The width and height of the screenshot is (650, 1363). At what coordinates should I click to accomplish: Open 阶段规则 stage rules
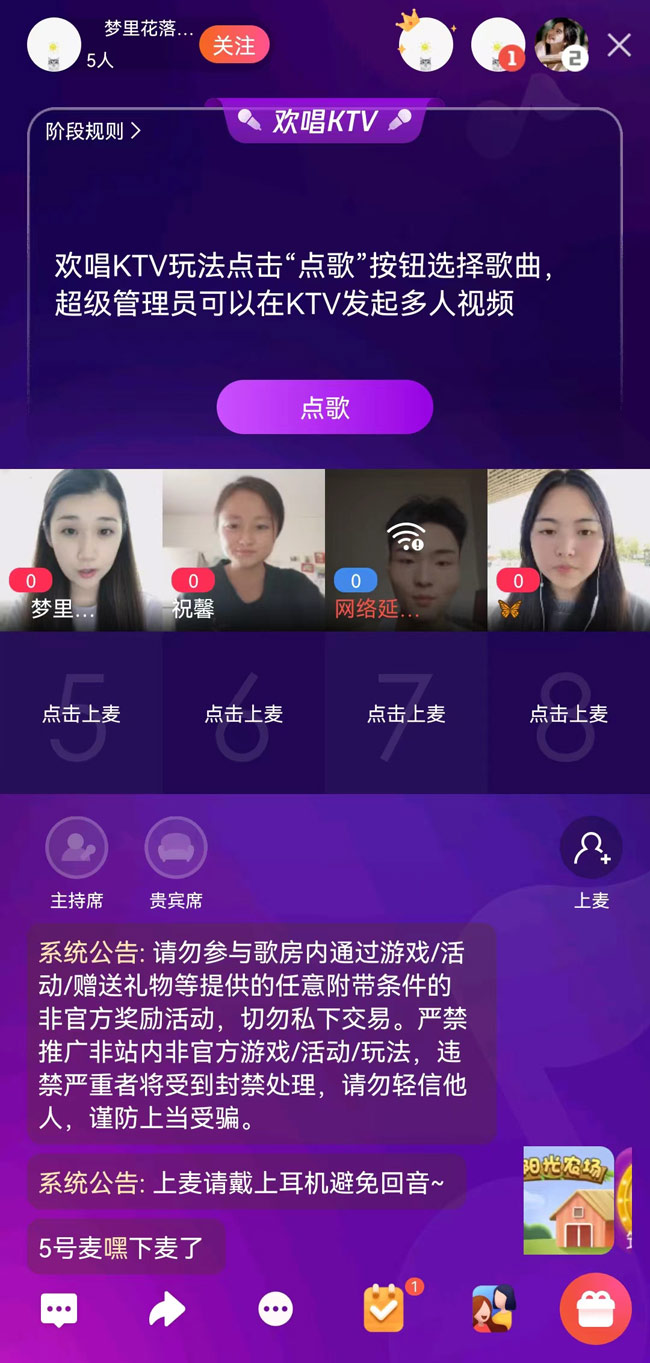pos(93,131)
